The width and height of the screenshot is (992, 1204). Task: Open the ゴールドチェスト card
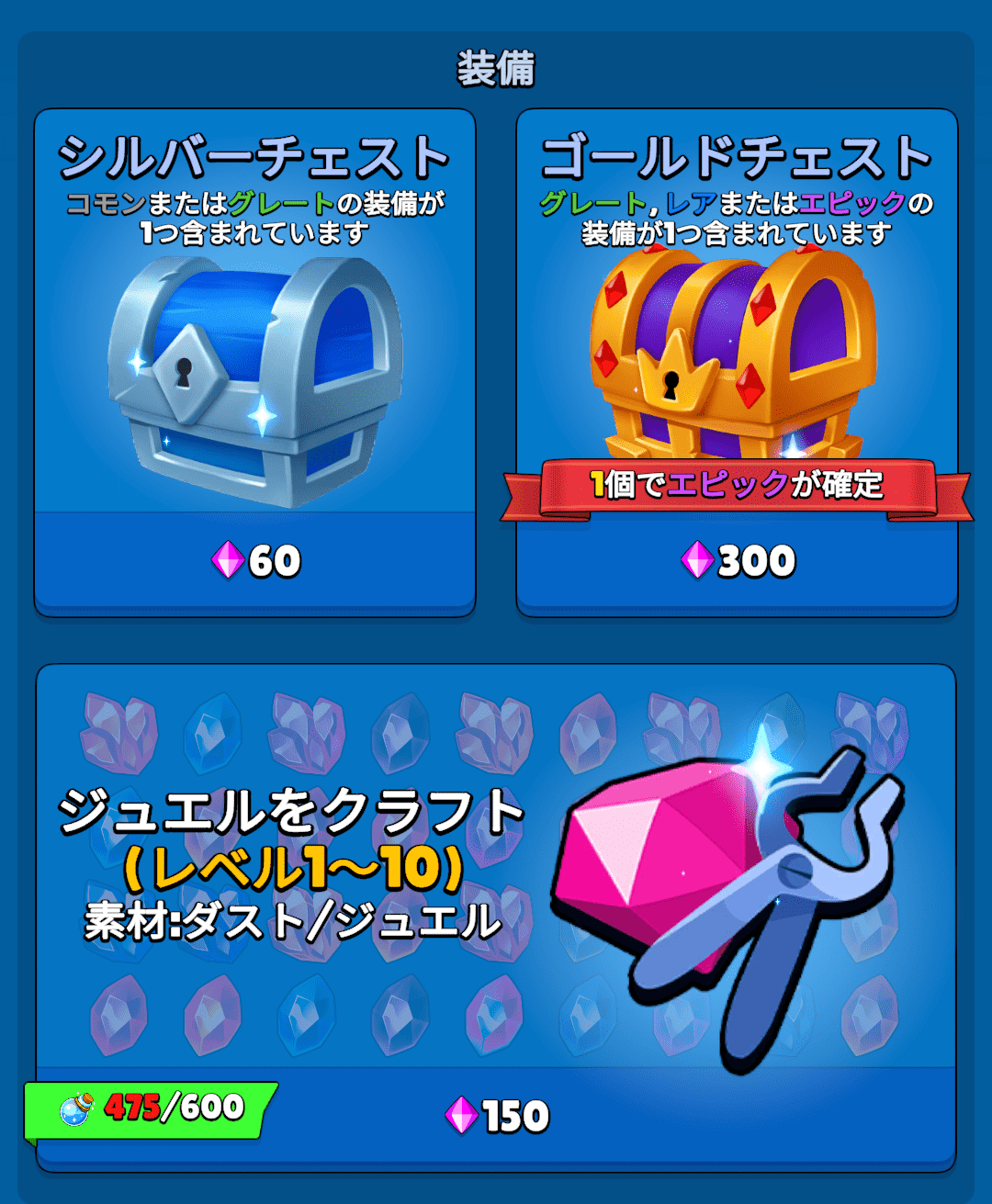(737, 363)
